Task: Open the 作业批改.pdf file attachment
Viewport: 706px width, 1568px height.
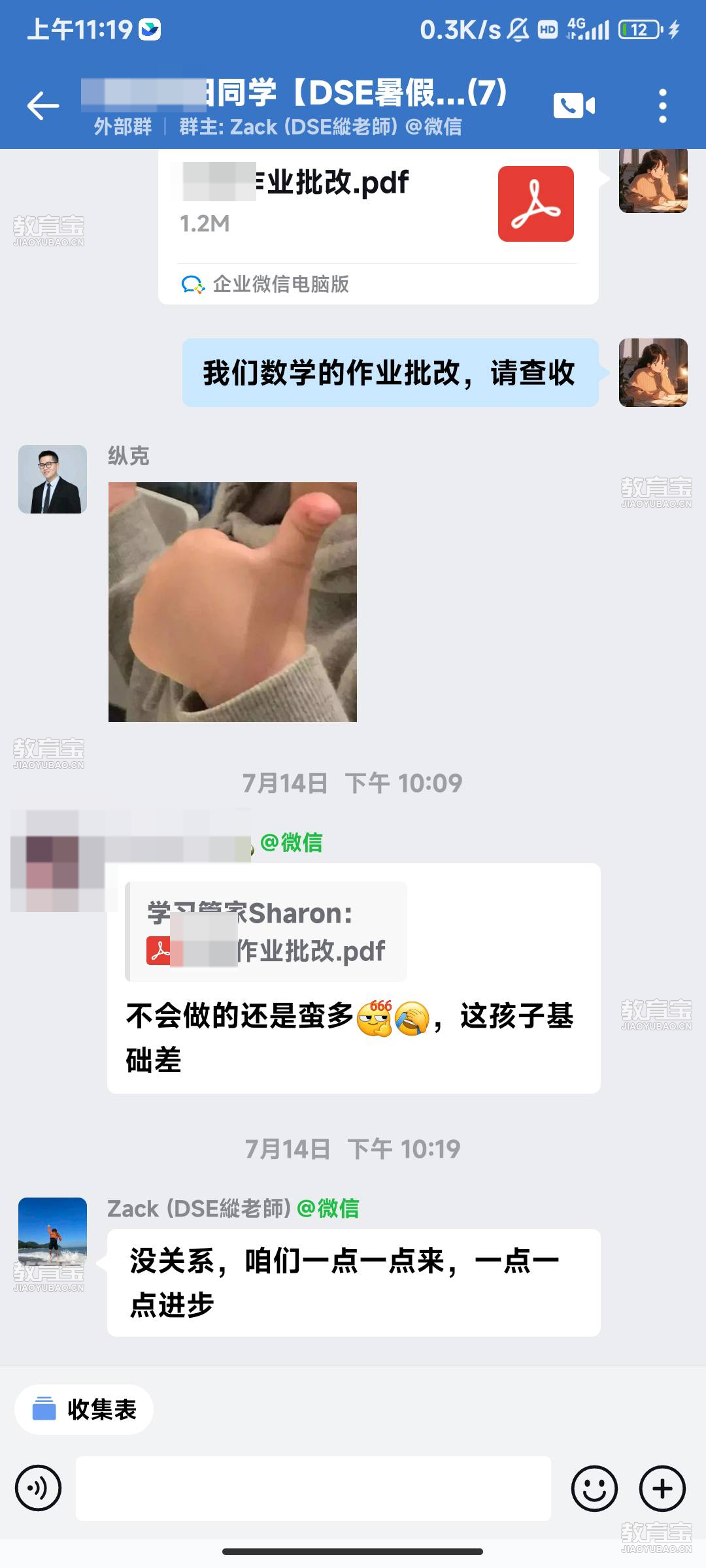Action: pos(378,209)
